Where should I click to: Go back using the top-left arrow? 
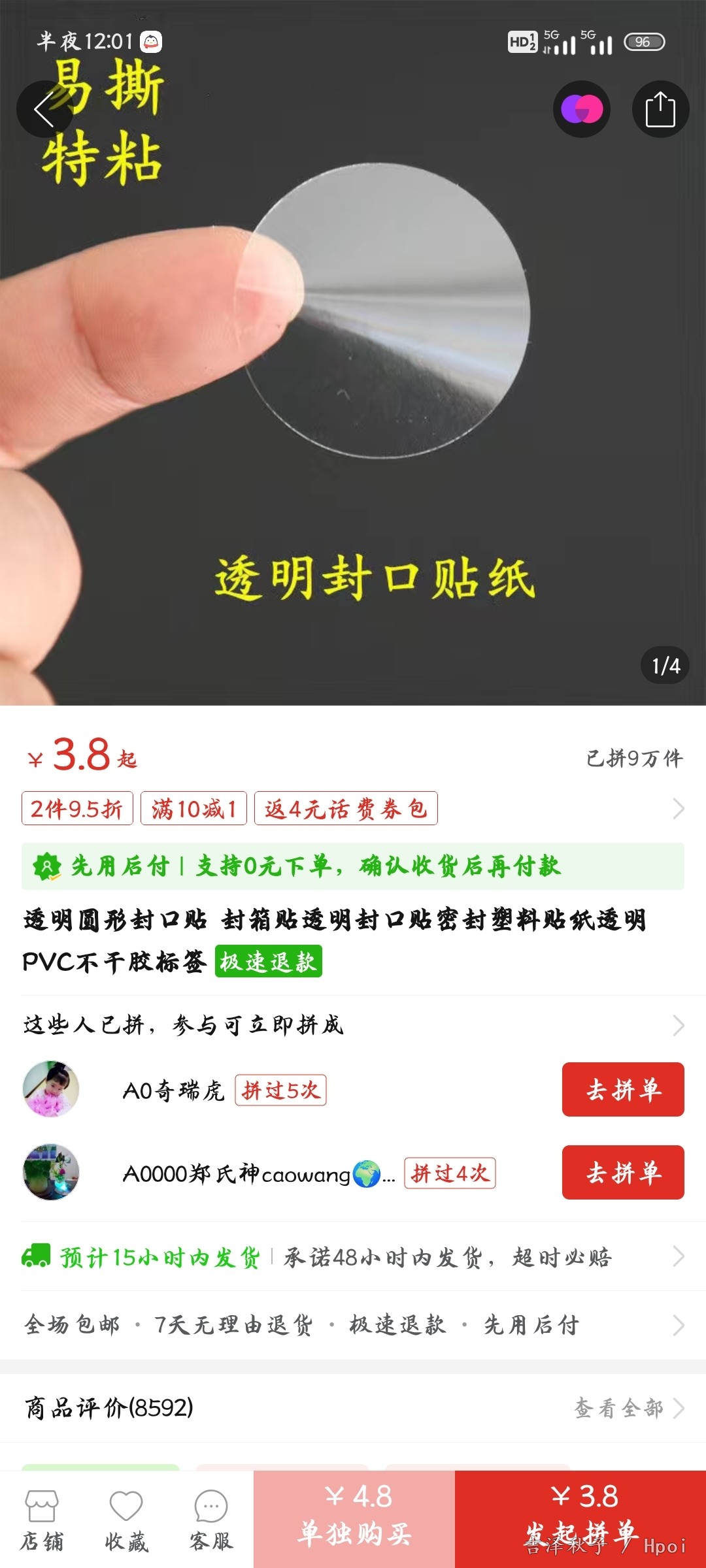[x=44, y=109]
